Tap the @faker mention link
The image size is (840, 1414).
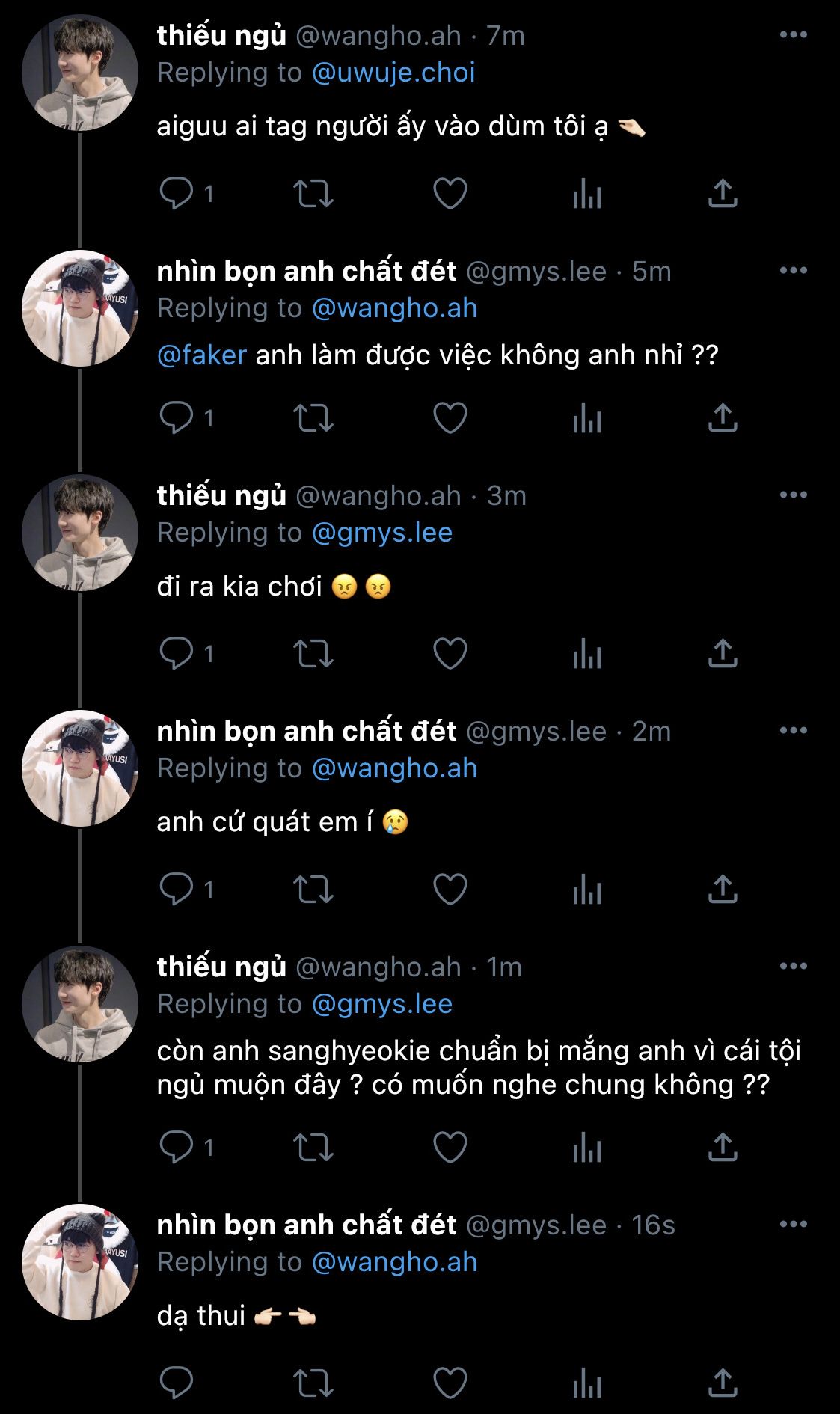(x=202, y=355)
